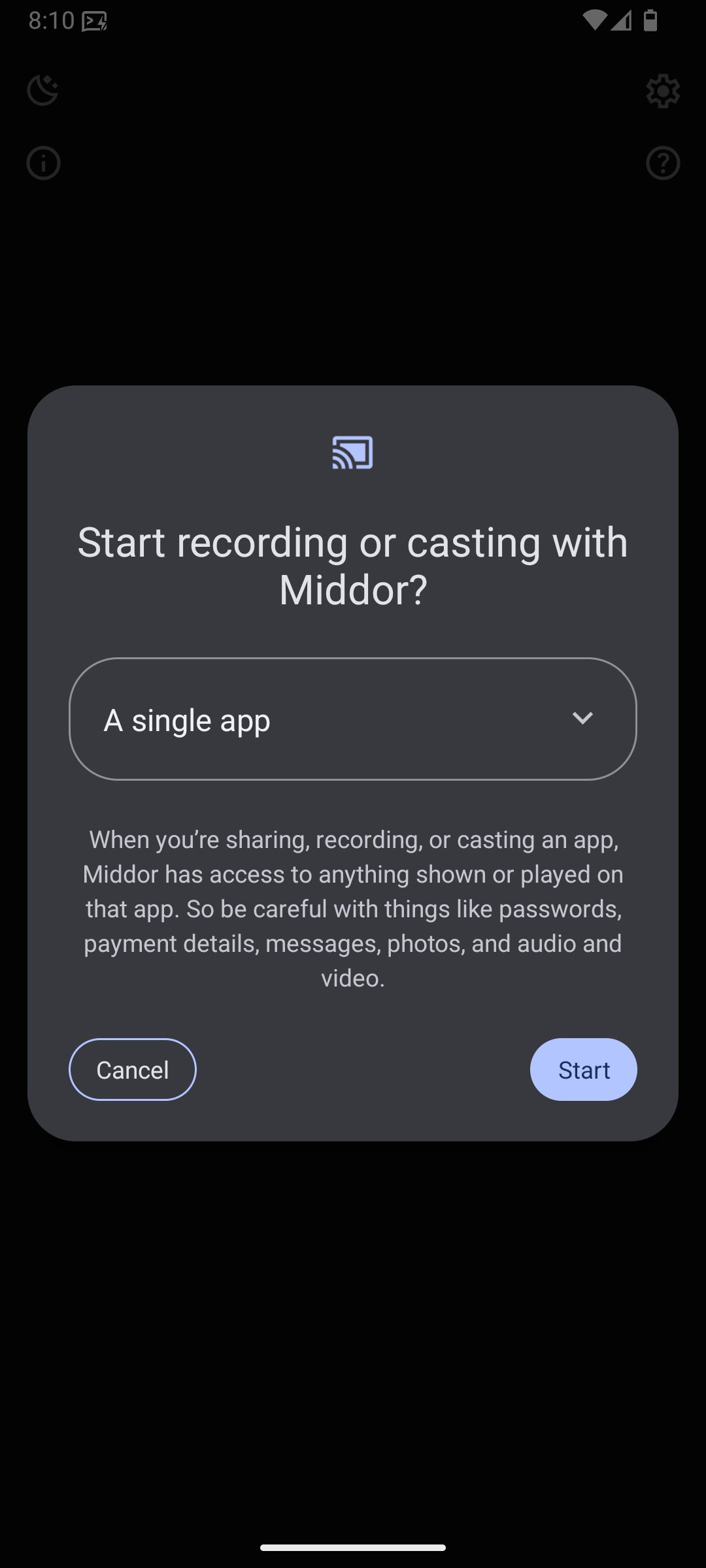Open the help question mark icon
The image size is (706, 1568).
click(663, 163)
